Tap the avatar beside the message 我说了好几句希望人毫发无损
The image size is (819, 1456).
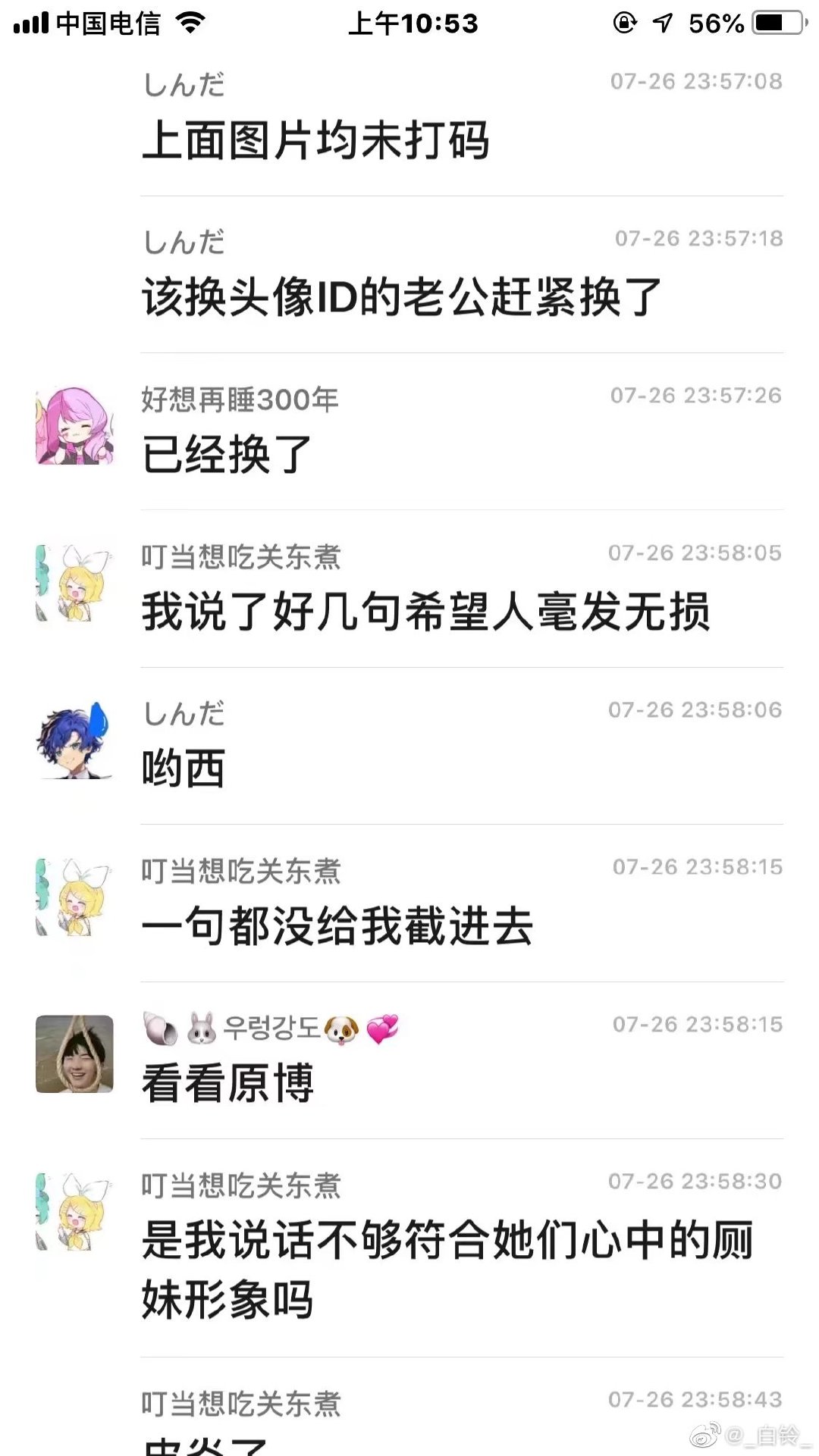(x=74, y=583)
